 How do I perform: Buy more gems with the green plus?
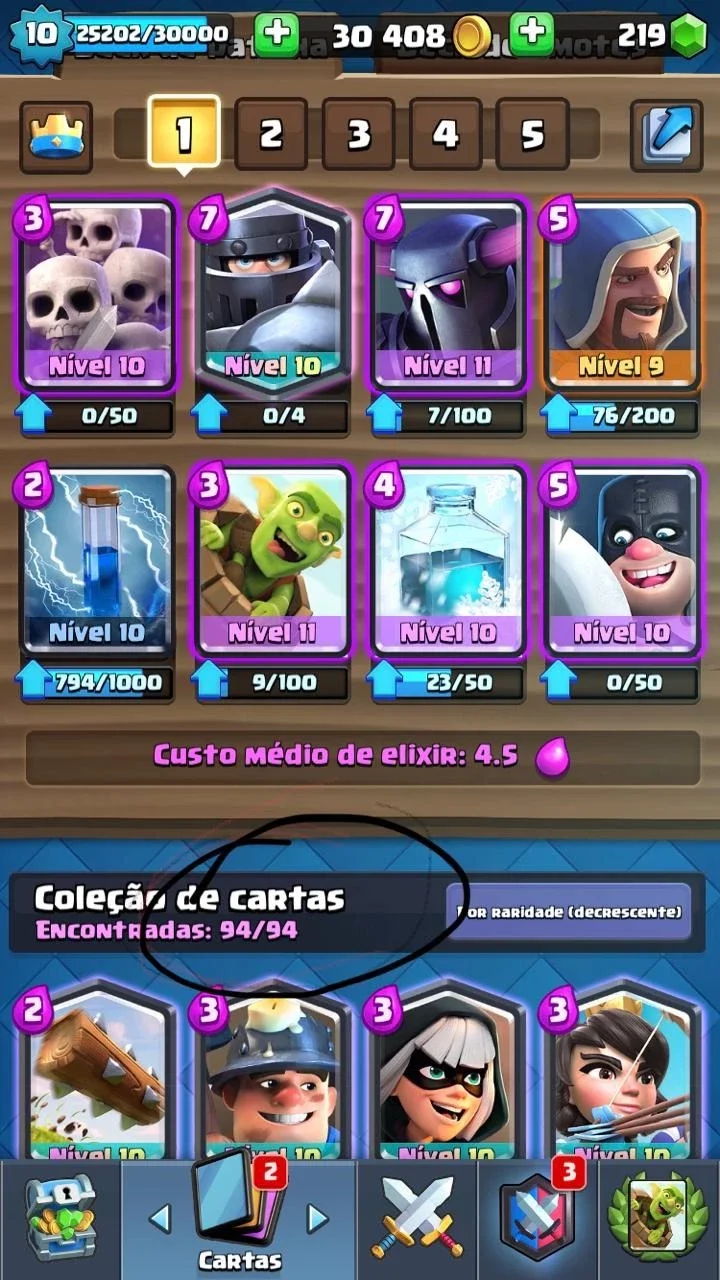[533, 35]
